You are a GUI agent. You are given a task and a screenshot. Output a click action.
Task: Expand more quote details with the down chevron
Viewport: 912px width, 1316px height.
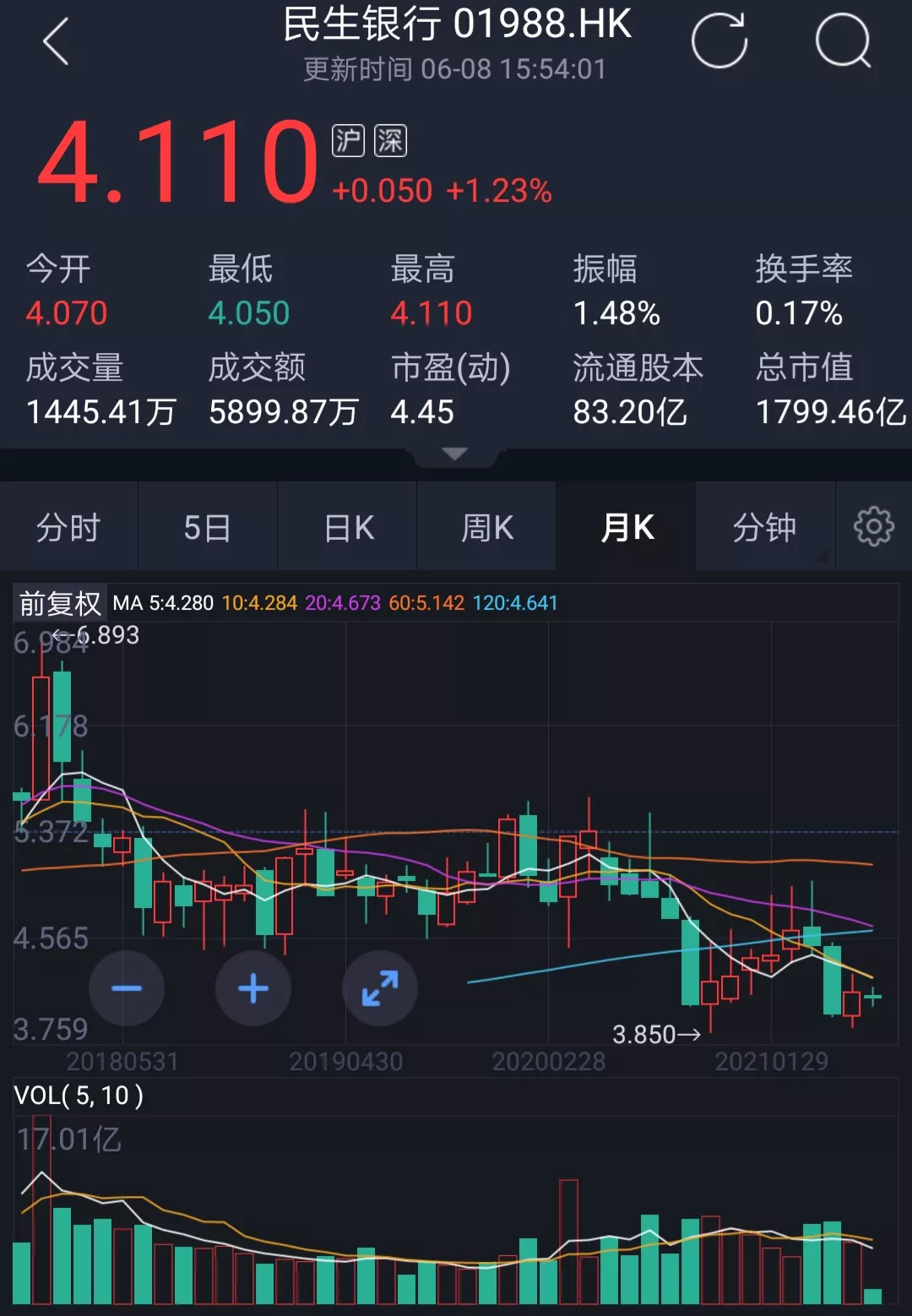pos(454,454)
